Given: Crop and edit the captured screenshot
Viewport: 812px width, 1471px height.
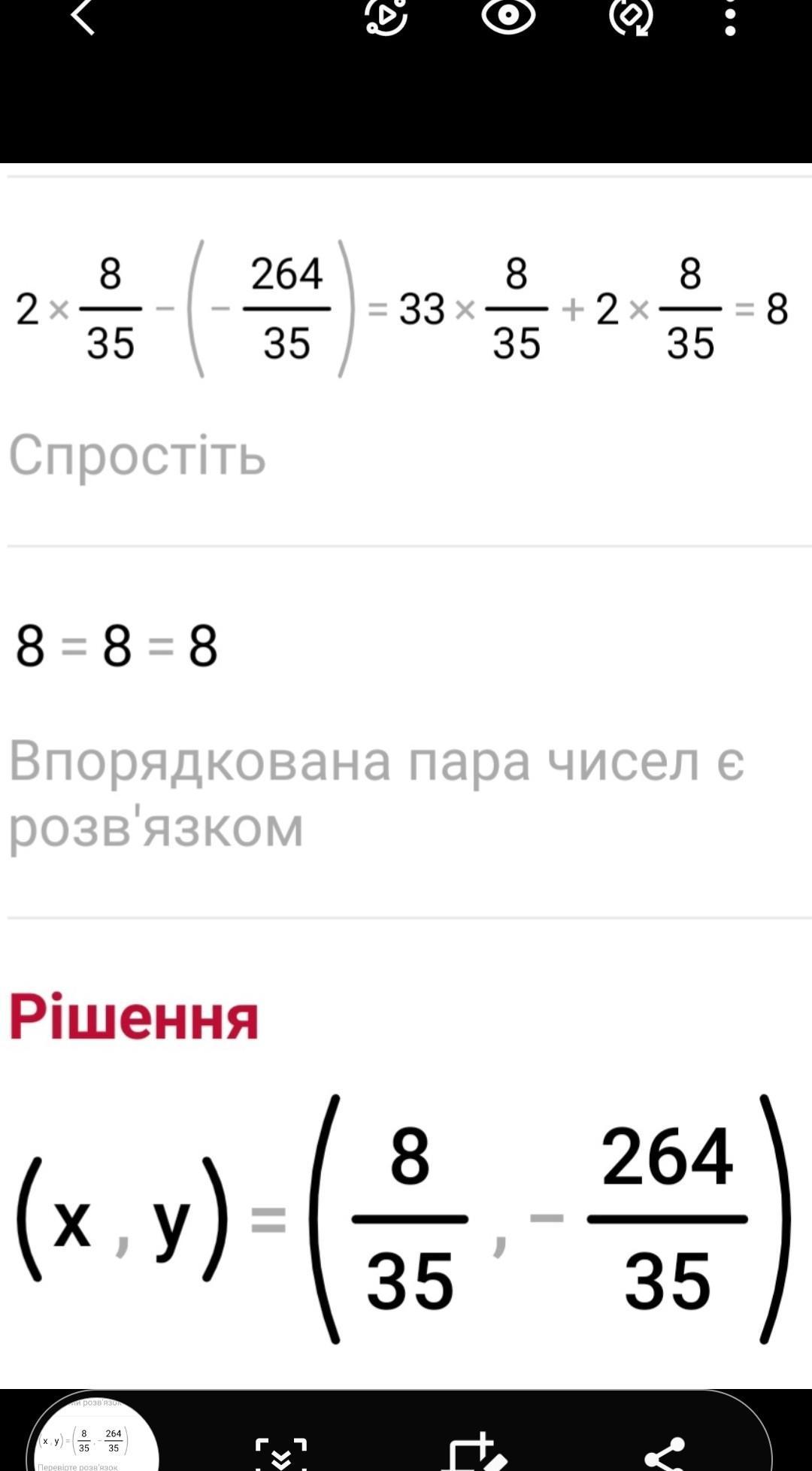Looking at the screenshot, I should pyautogui.click(x=477, y=1451).
